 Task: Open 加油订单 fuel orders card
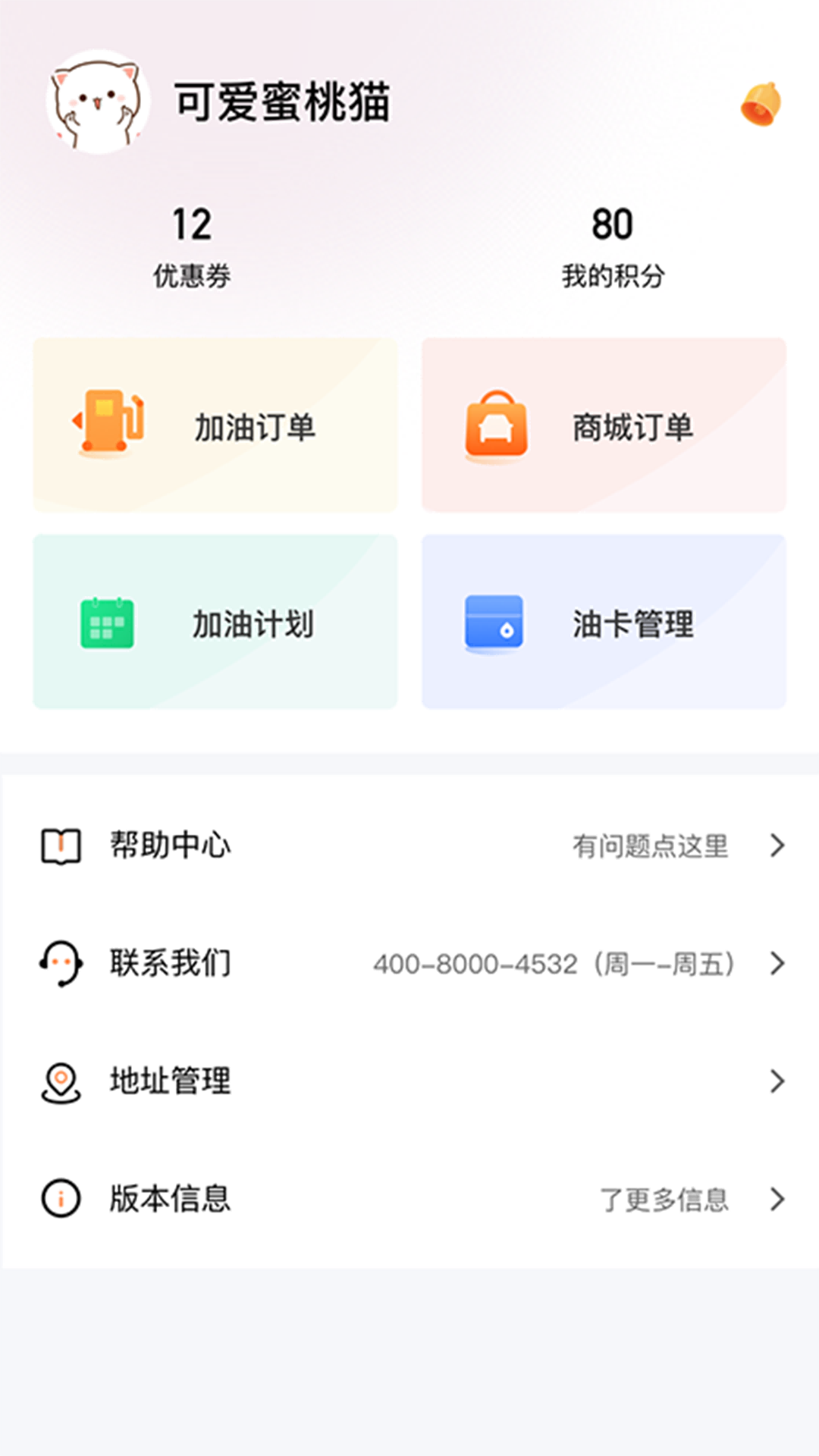click(215, 425)
